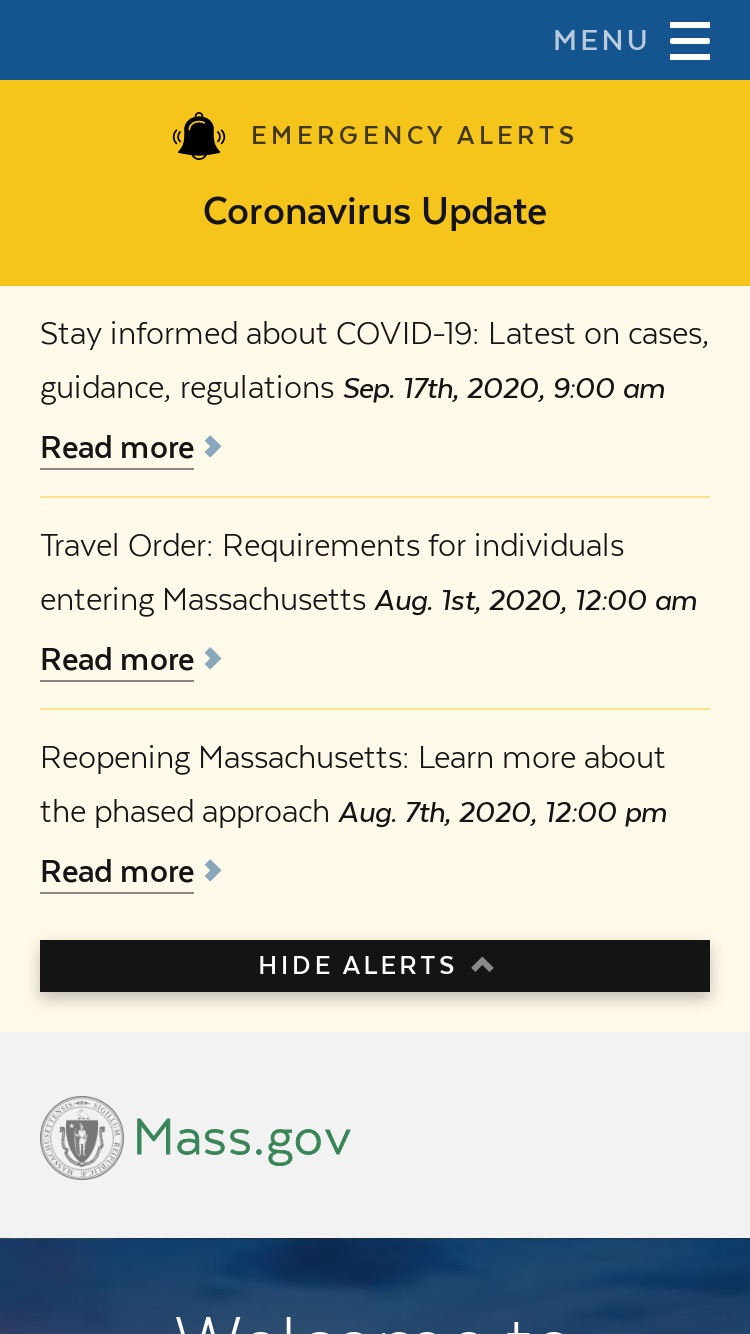Collapse the list with Hide Alerts
Viewport: 750px width, 1334px height.
tap(375, 966)
